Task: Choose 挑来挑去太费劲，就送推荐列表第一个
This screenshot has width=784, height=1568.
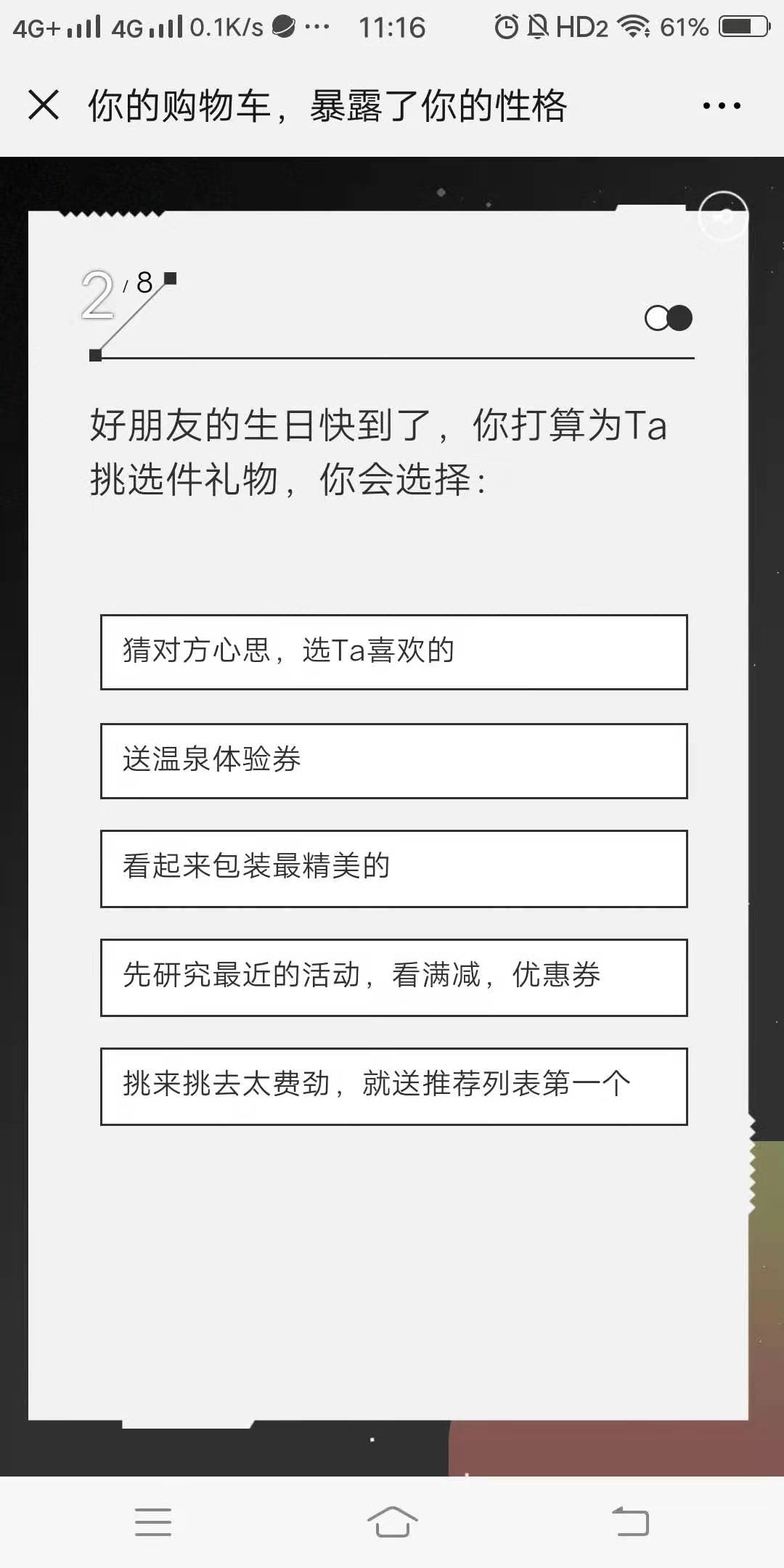Action: pos(393,1086)
